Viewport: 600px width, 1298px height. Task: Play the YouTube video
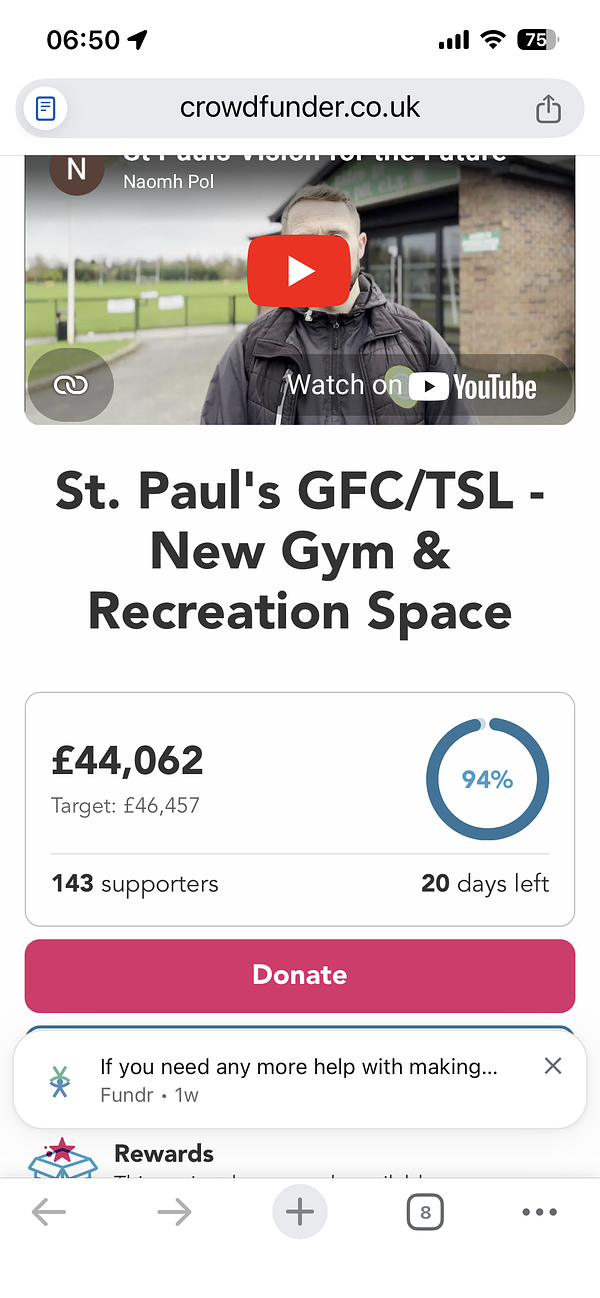299,270
